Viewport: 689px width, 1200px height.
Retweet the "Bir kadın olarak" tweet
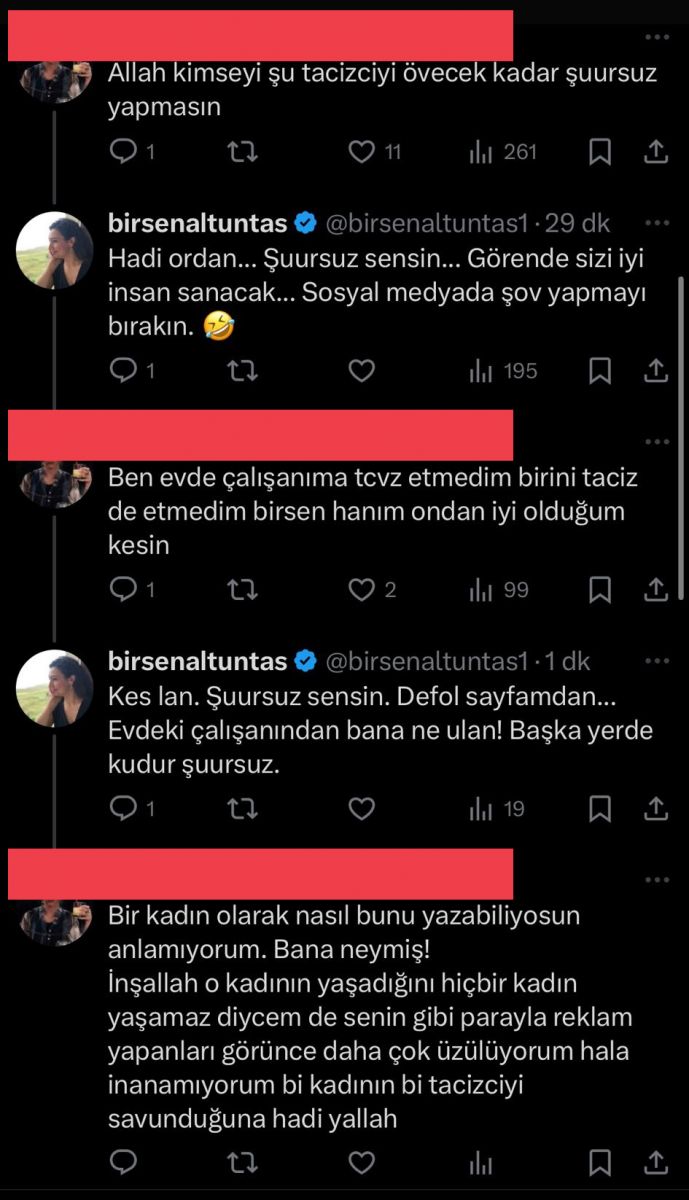coord(242,1162)
